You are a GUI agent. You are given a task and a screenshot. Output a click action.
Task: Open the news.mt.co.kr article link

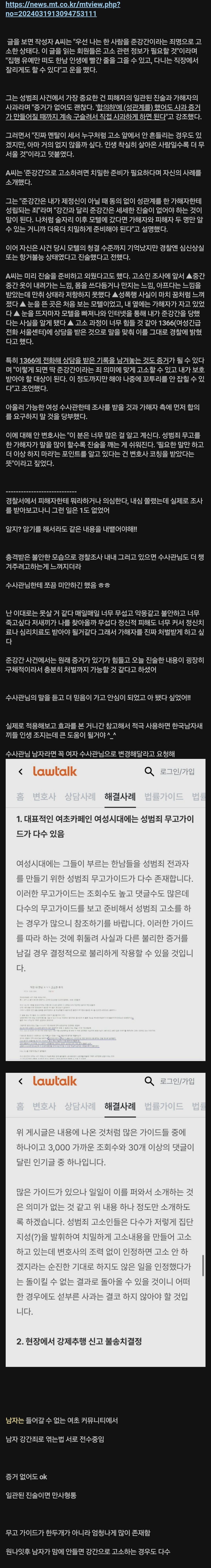[61, 8]
